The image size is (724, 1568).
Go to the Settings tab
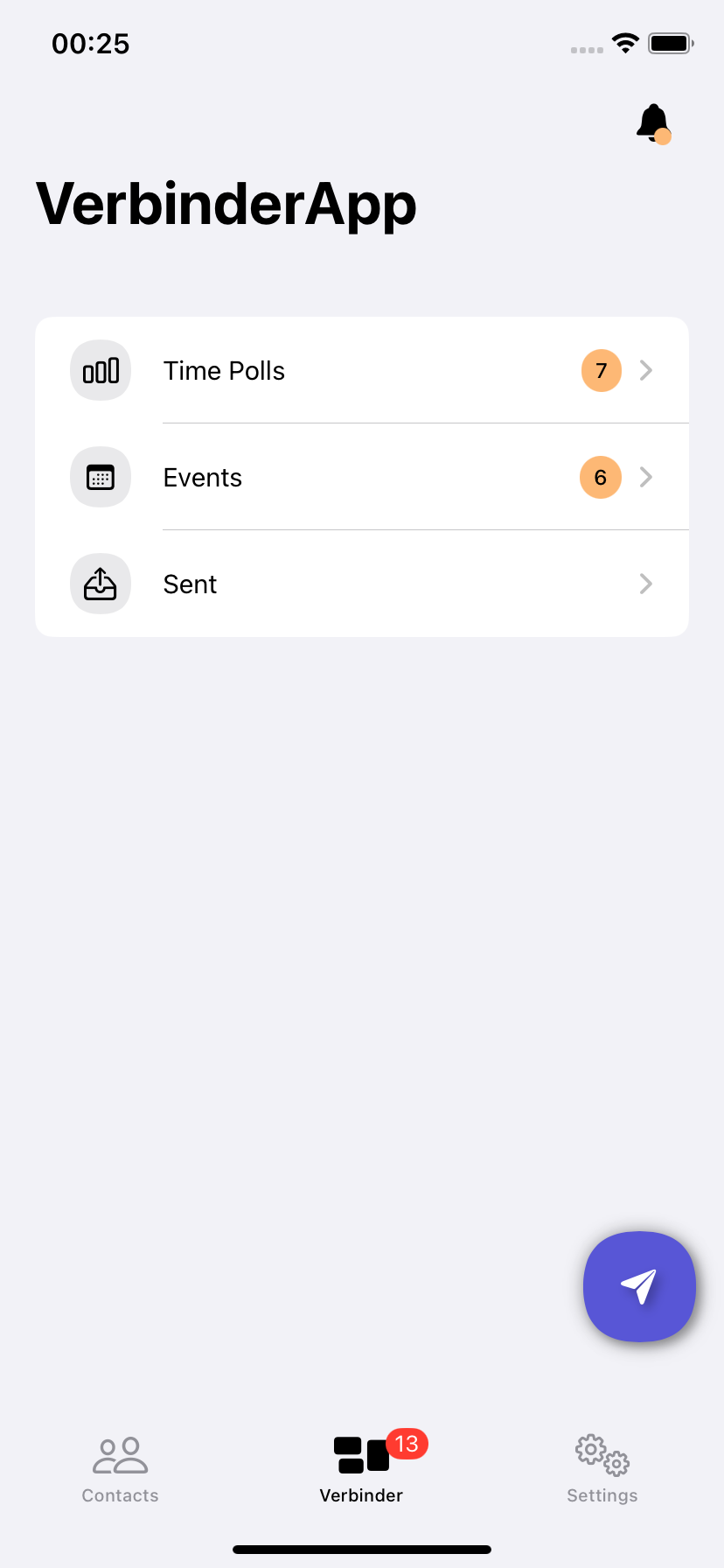tap(602, 1470)
